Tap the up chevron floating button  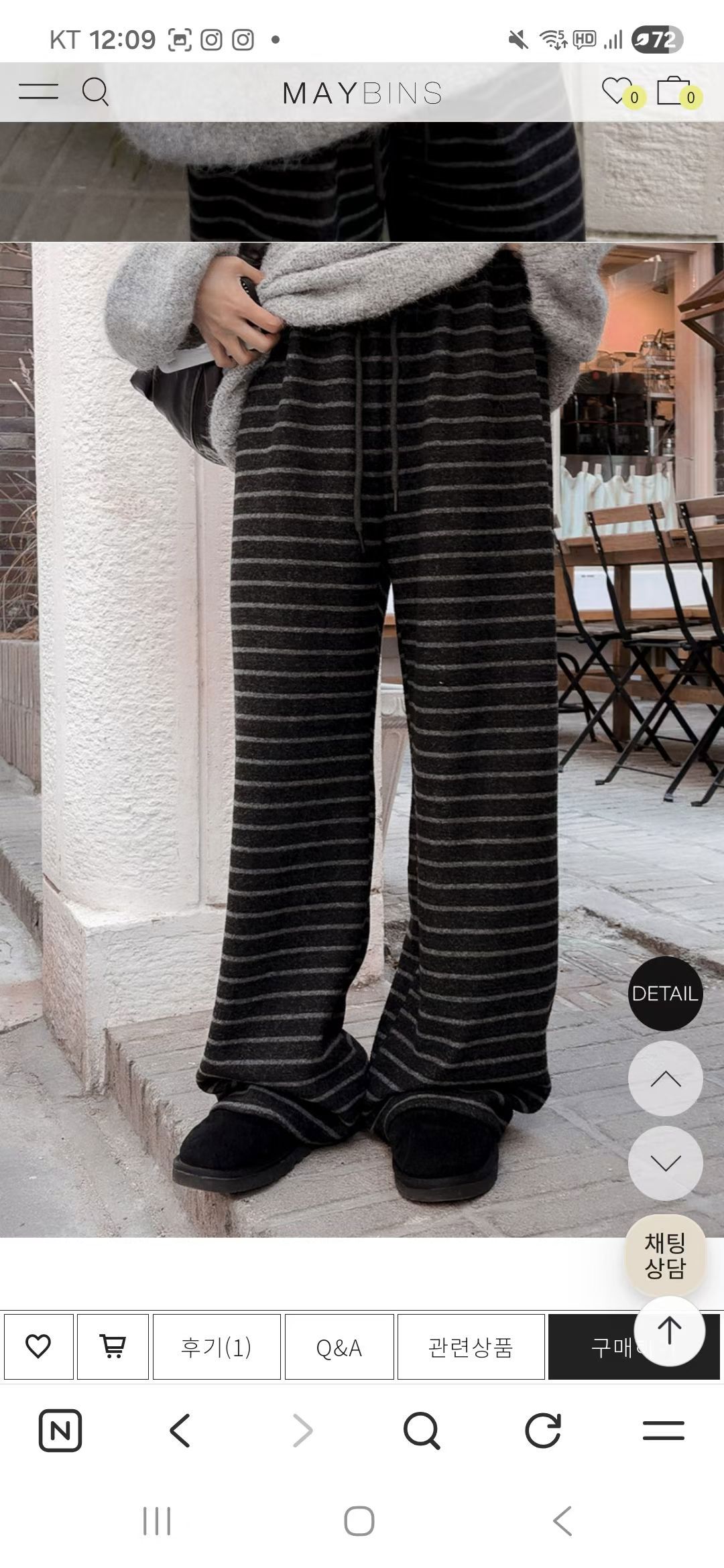click(x=665, y=1078)
